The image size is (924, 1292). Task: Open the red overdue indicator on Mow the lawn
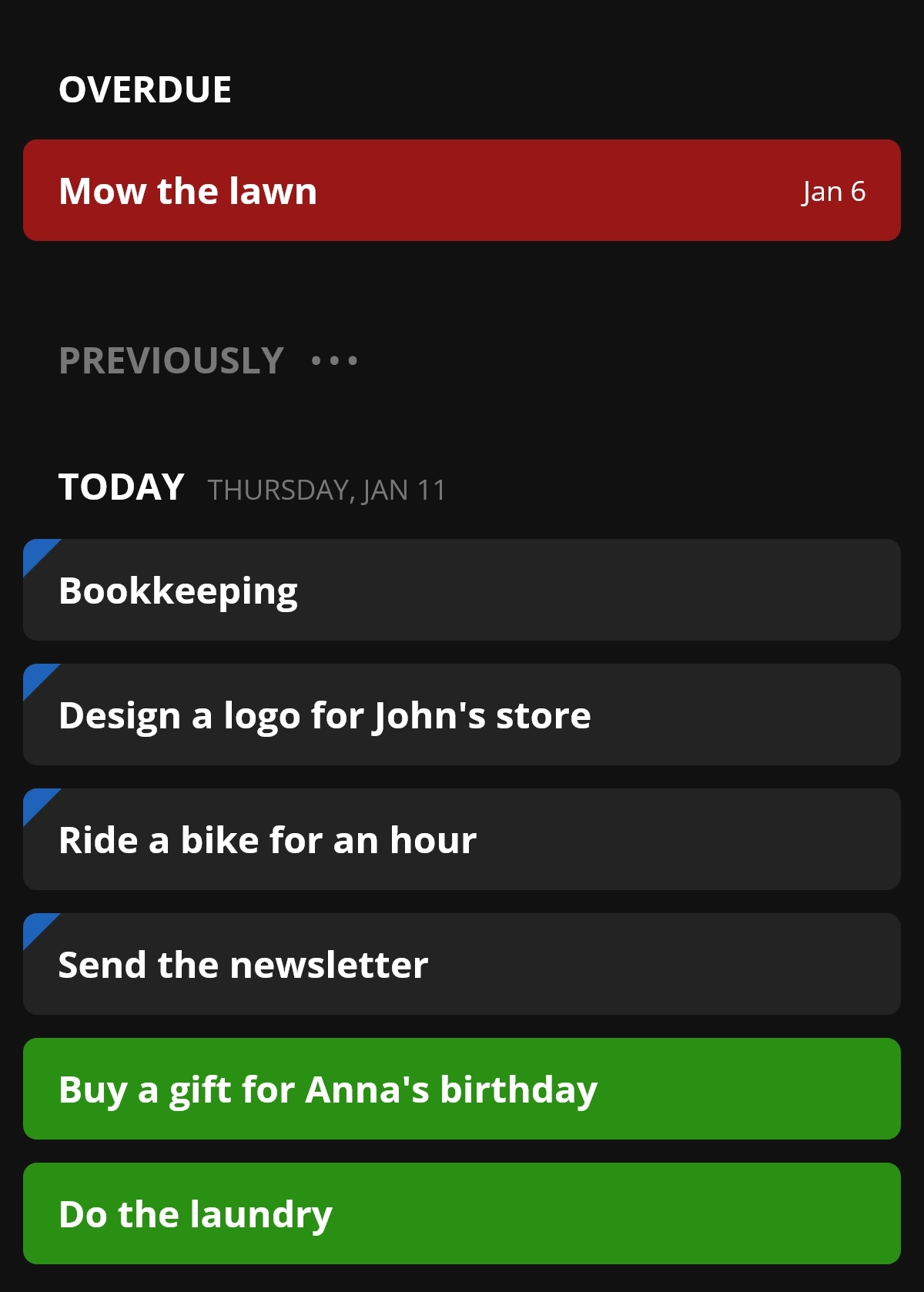coord(462,190)
